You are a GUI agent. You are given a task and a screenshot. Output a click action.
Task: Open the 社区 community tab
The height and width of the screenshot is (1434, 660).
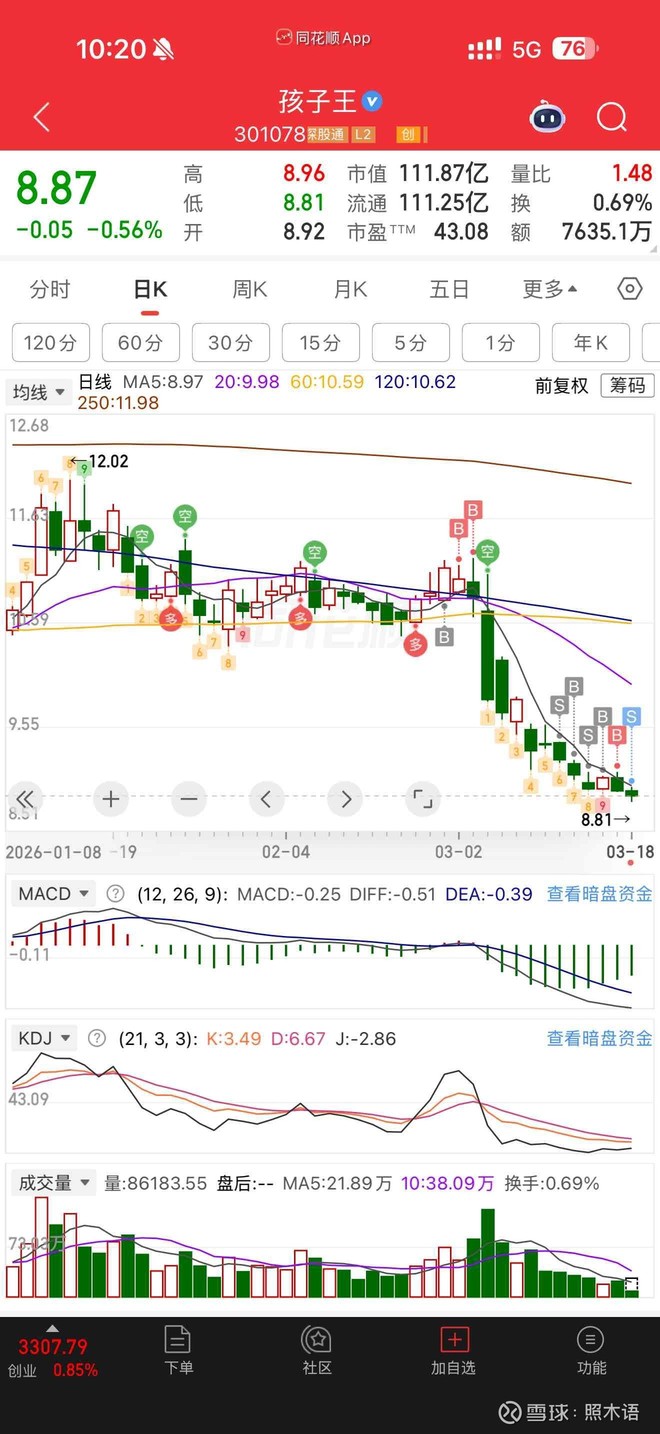pos(317,1351)
